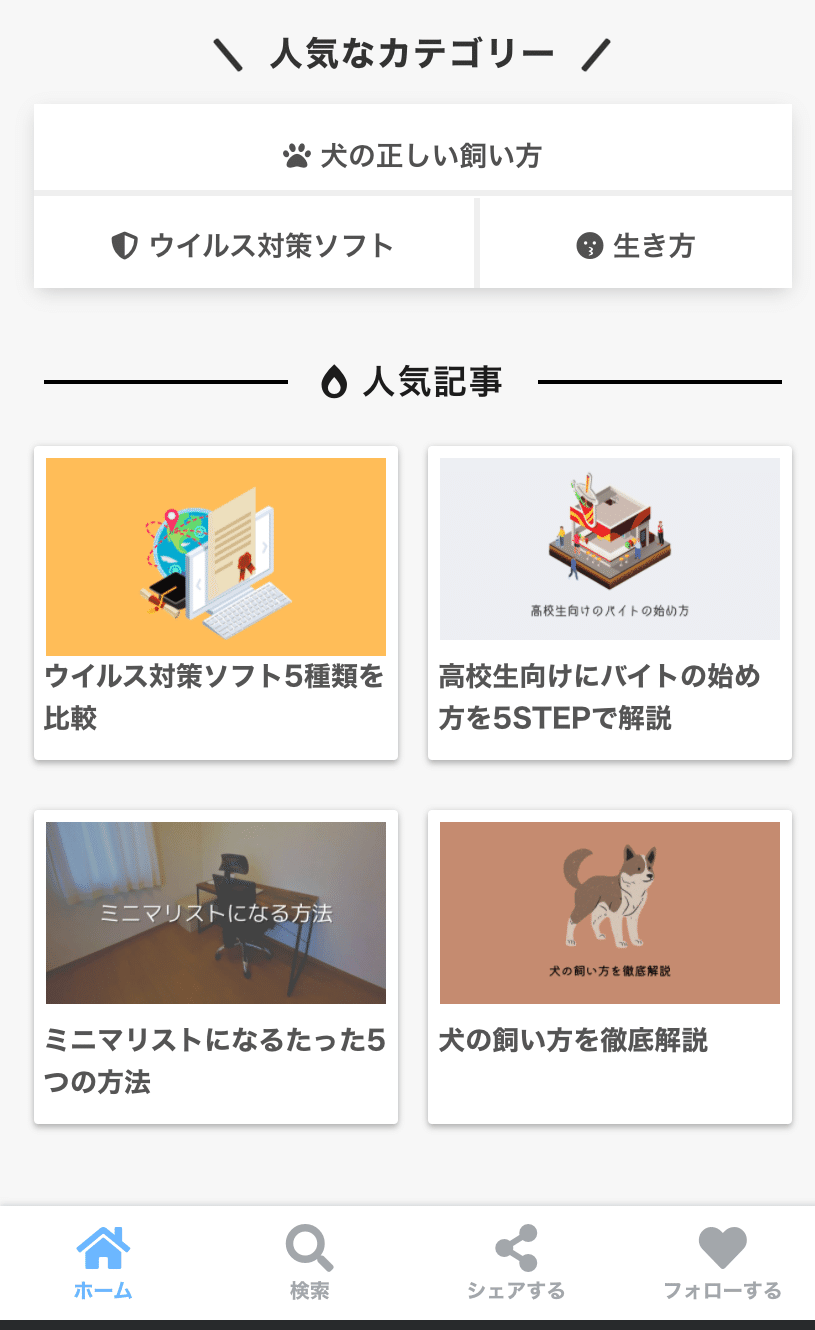Viewport: 815px width, 1330px height.
Task: Switch to the 検索 tab
Action: [309, 1263]
